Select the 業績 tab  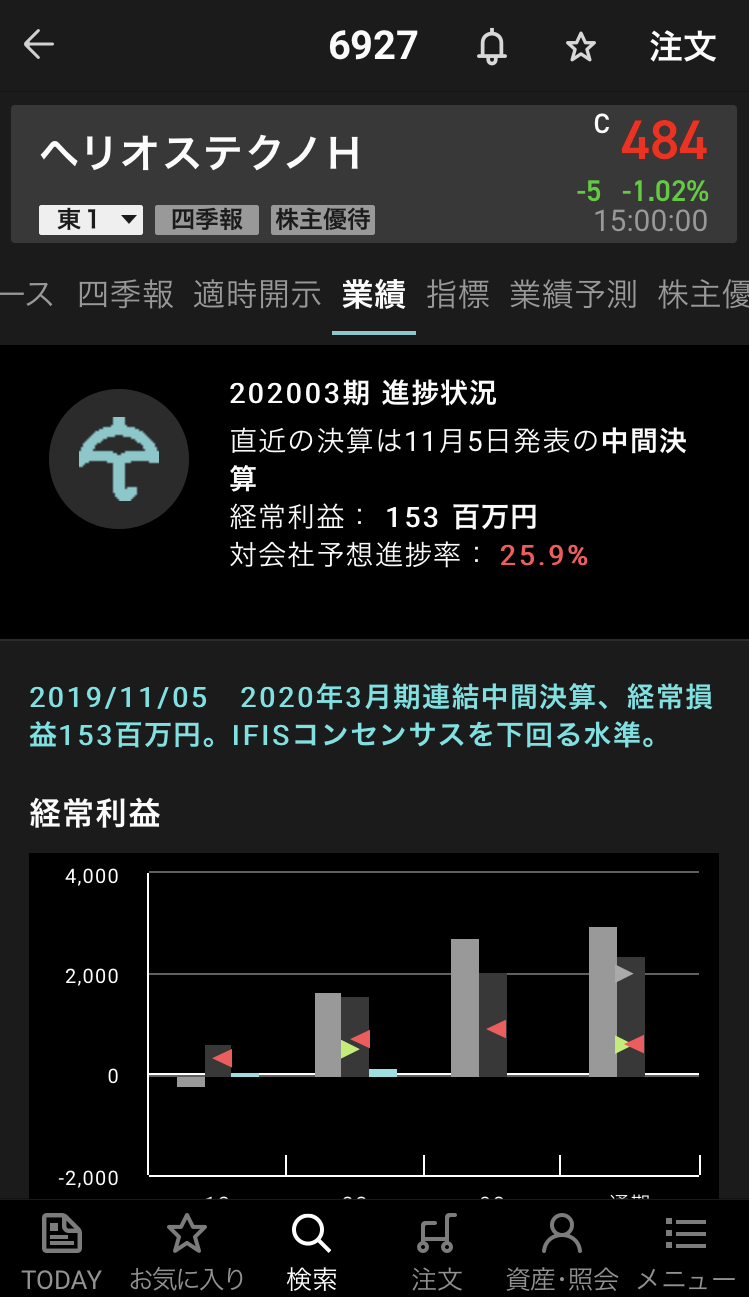(x=374, y=295)
